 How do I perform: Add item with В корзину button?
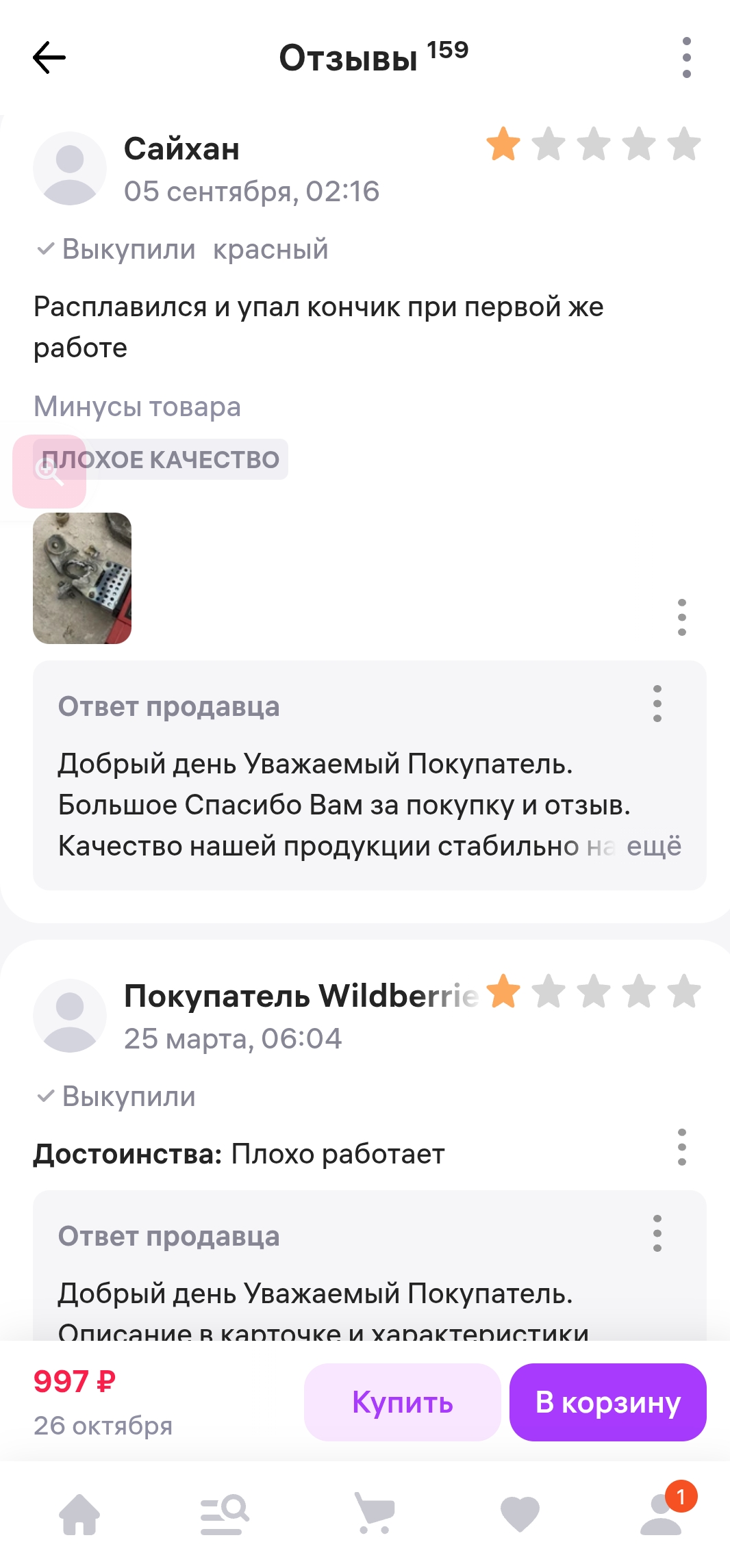coord(607,1402)
